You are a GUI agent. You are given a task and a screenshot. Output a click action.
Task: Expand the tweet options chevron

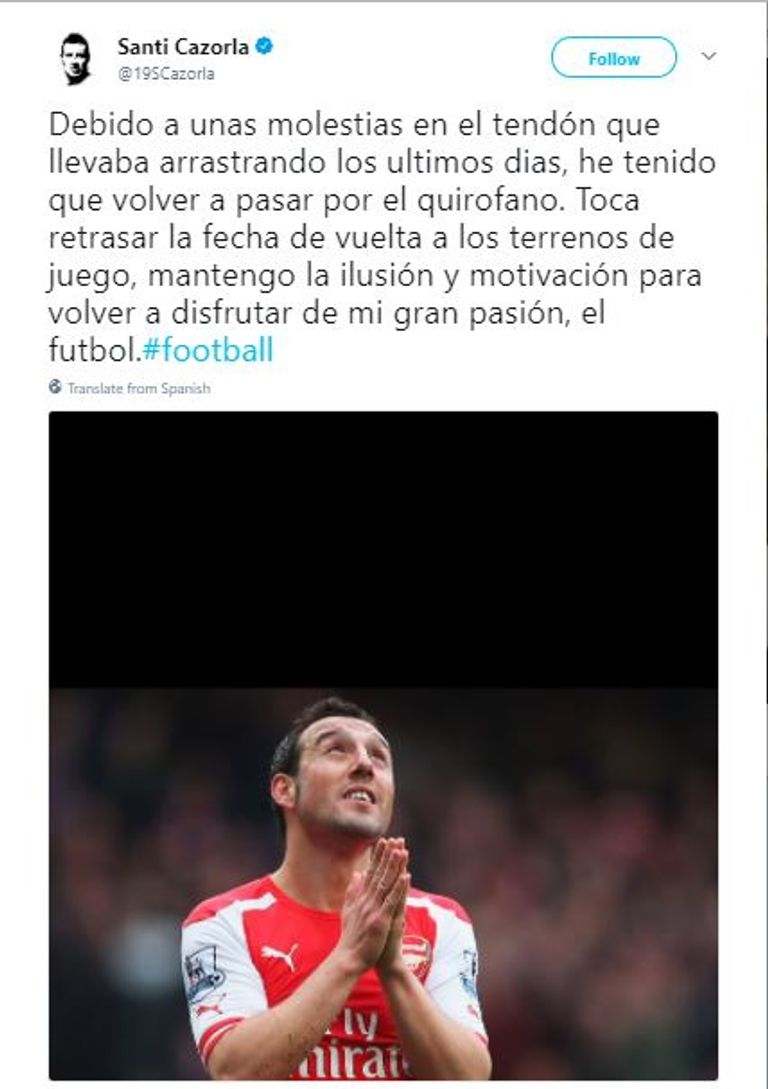[x=709, y=56]
